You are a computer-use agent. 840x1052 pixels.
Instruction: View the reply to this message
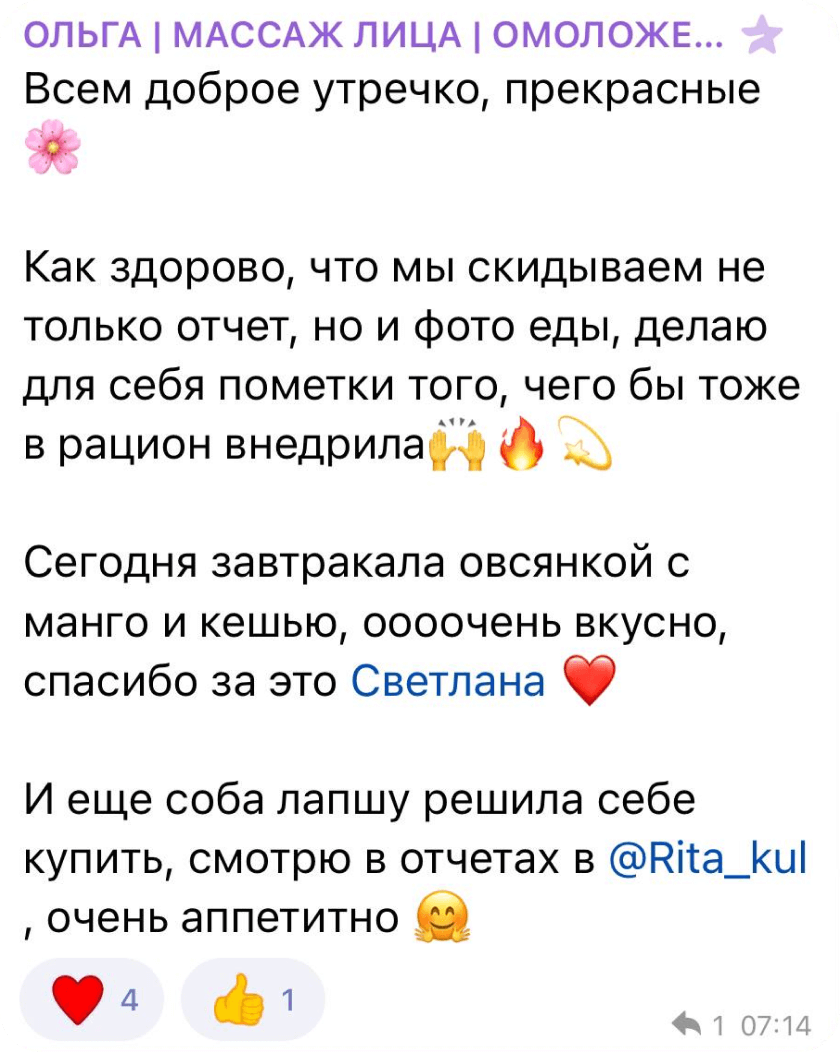click(699, 1025)
